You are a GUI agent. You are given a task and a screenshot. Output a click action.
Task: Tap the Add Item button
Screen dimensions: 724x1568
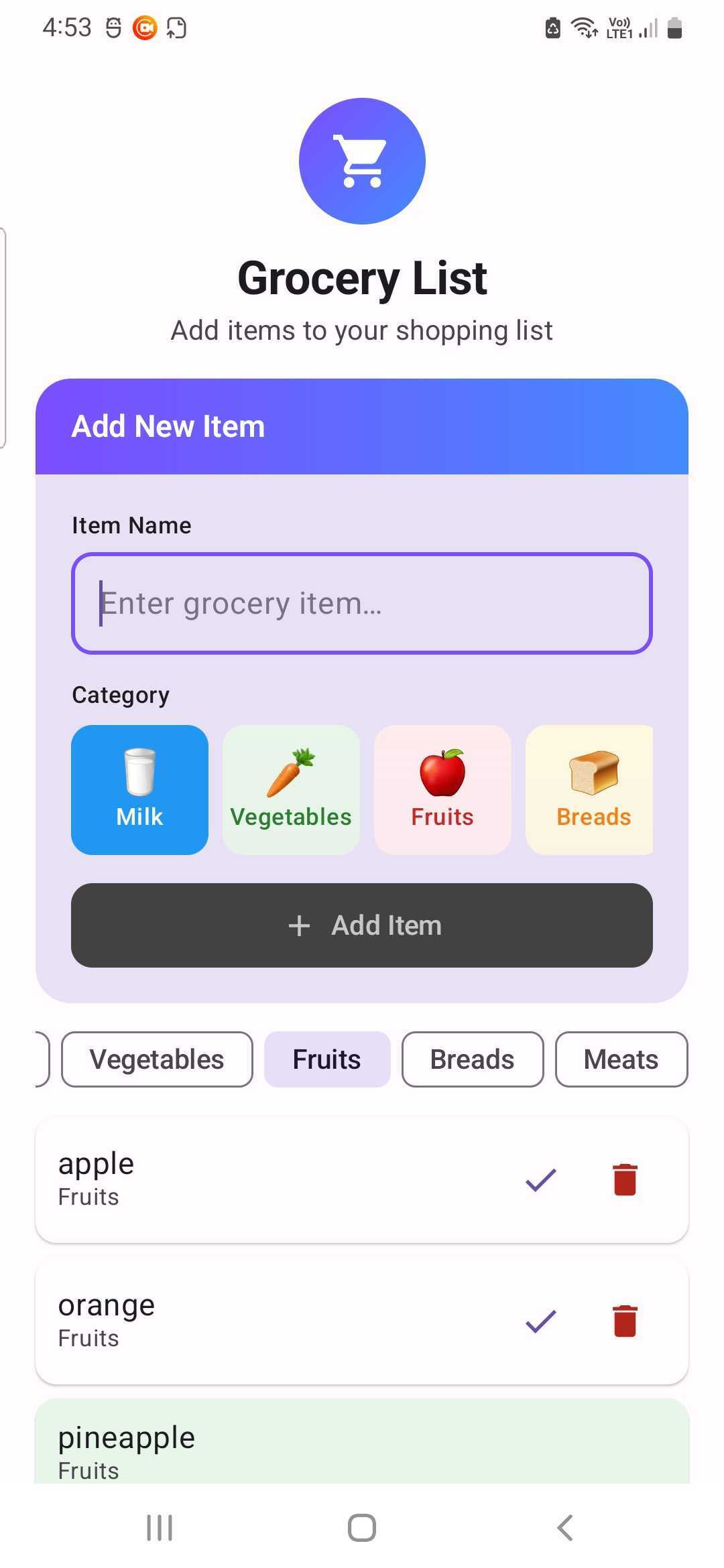(x=362, y=925)
